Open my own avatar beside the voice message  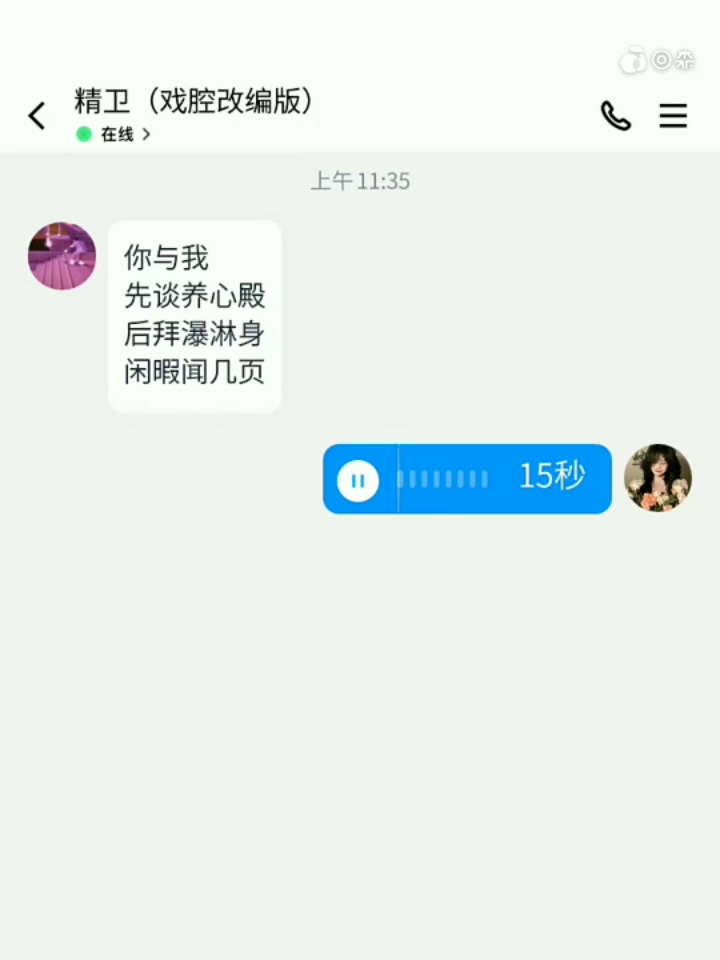[x=658, y=478]
